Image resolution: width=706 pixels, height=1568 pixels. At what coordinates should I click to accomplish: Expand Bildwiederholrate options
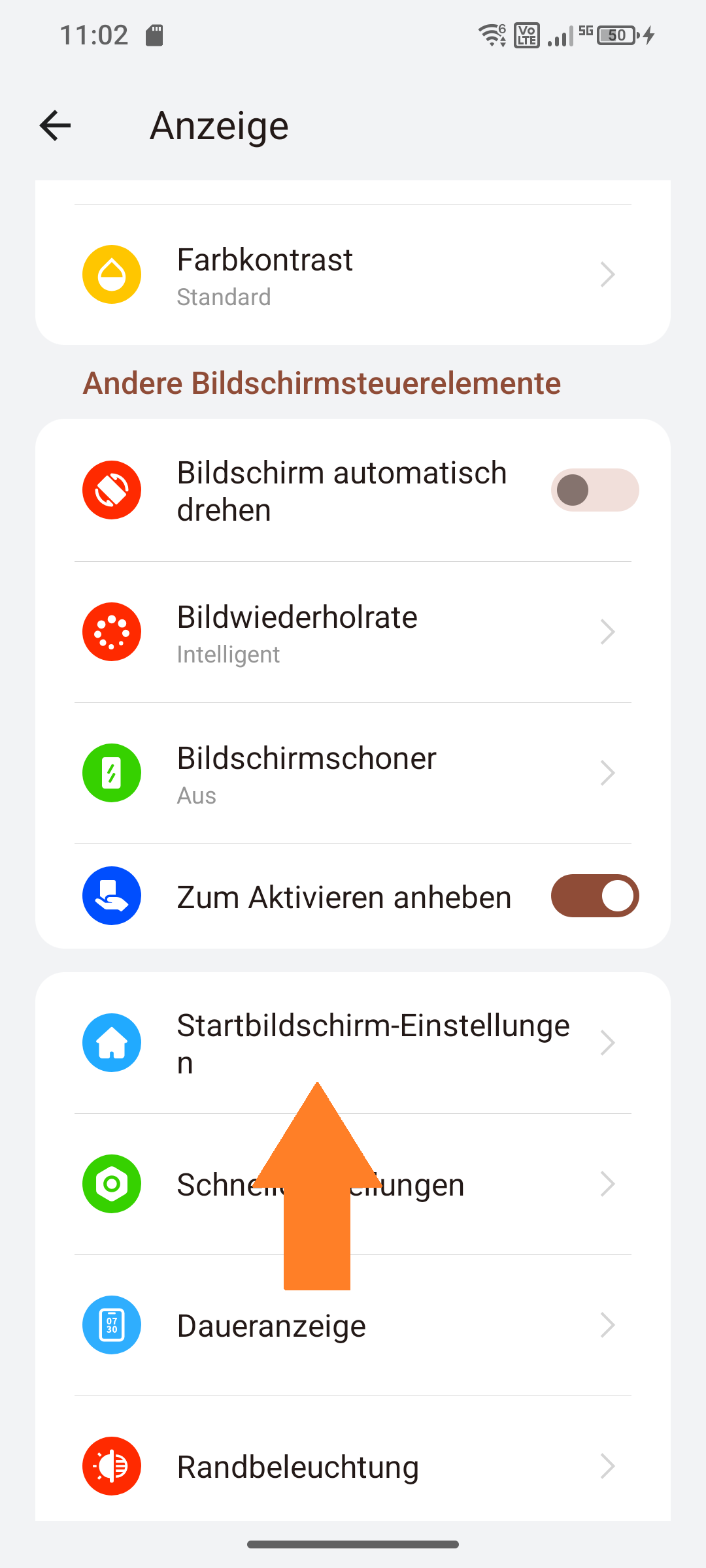608,632
